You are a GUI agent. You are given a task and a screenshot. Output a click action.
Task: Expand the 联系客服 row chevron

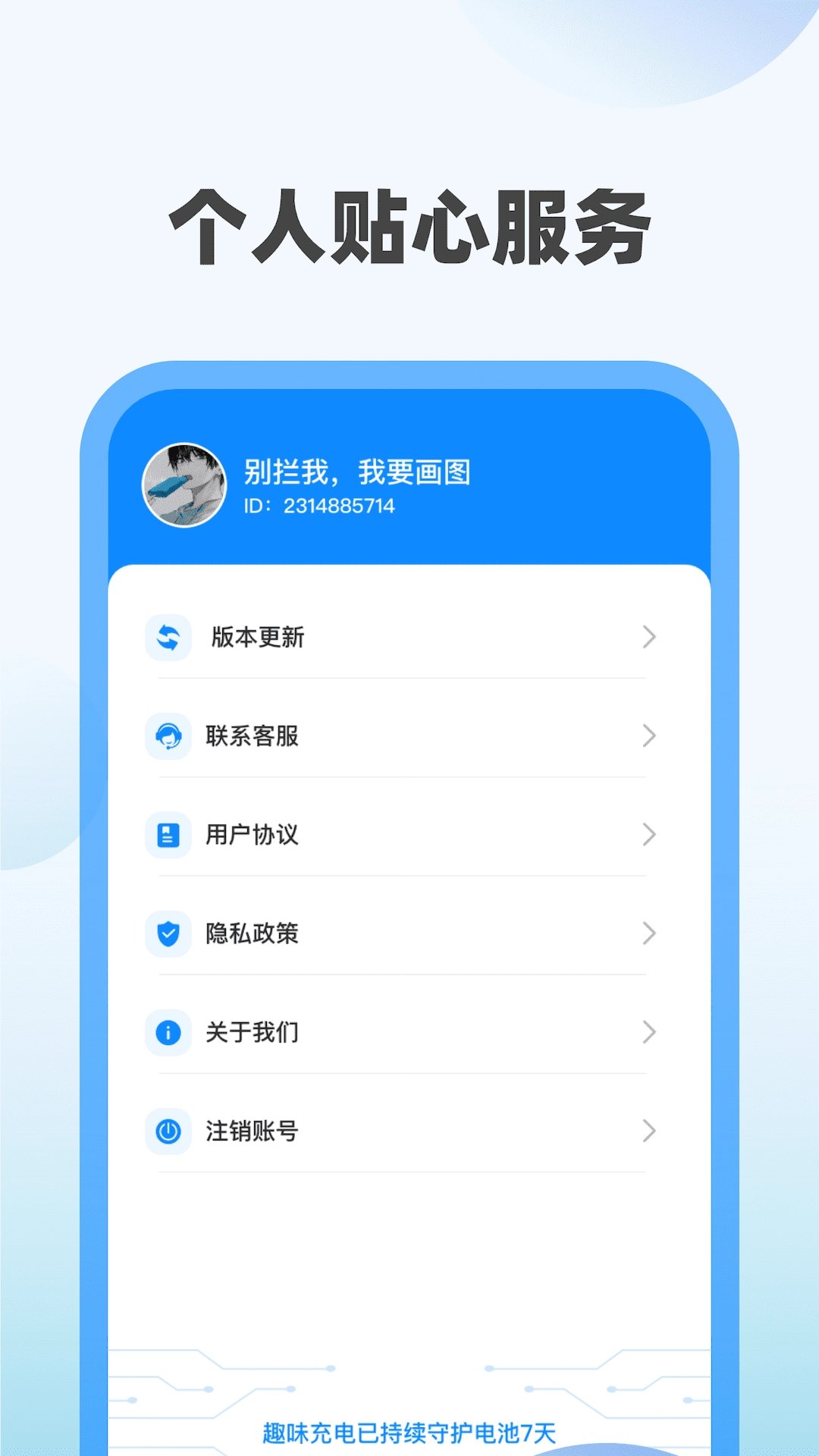click(x=648, y=736)
